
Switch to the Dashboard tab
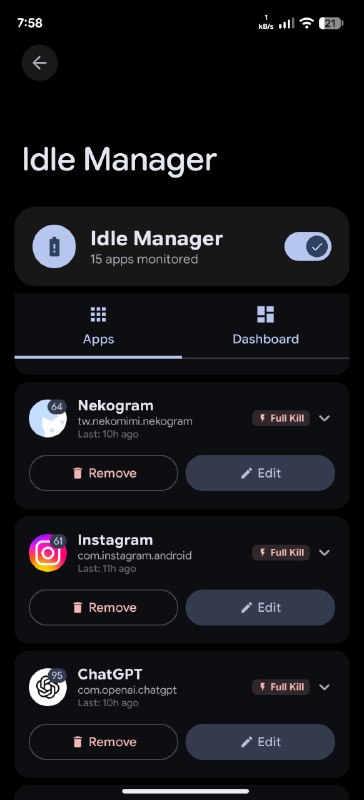265,326
